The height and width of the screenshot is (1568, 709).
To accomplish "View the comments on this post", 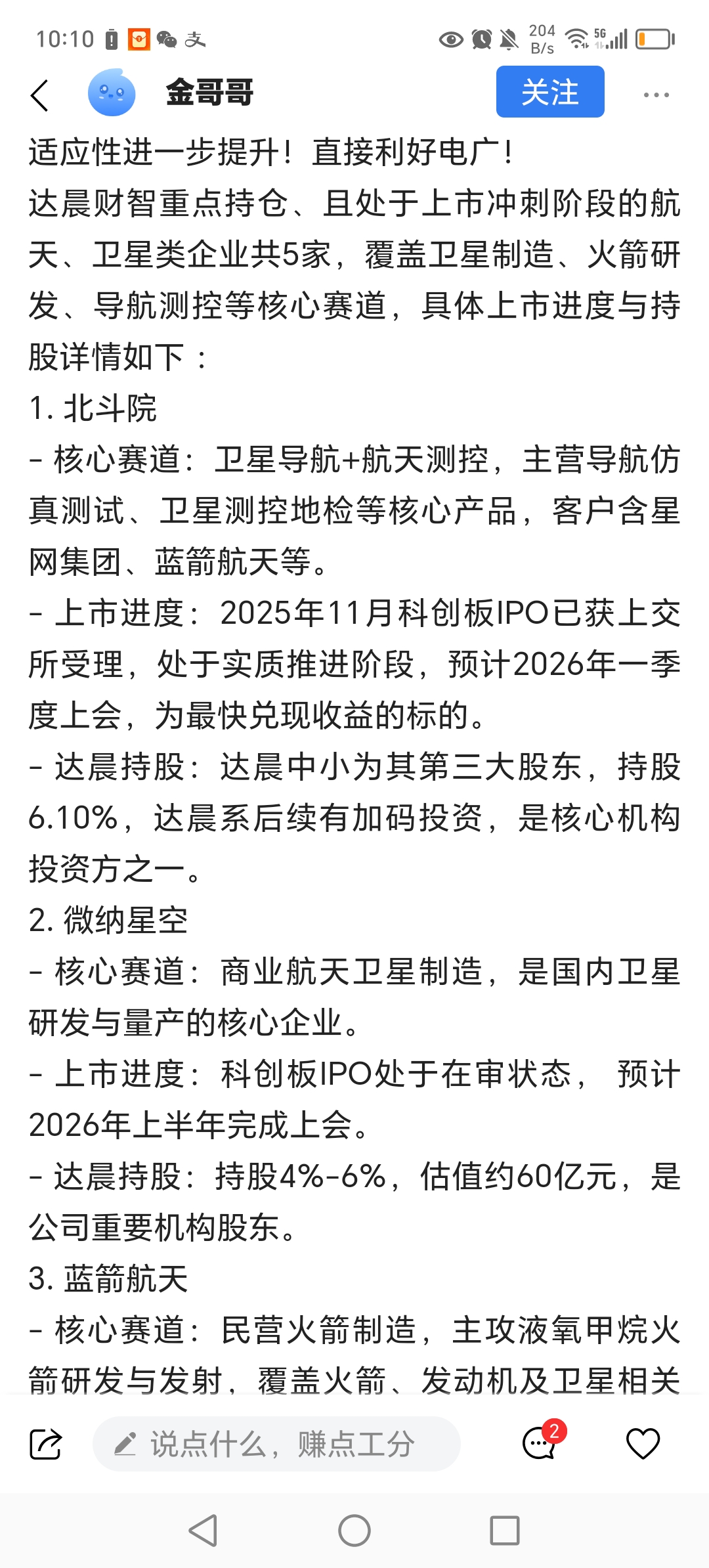I will tap(540, 1443).
